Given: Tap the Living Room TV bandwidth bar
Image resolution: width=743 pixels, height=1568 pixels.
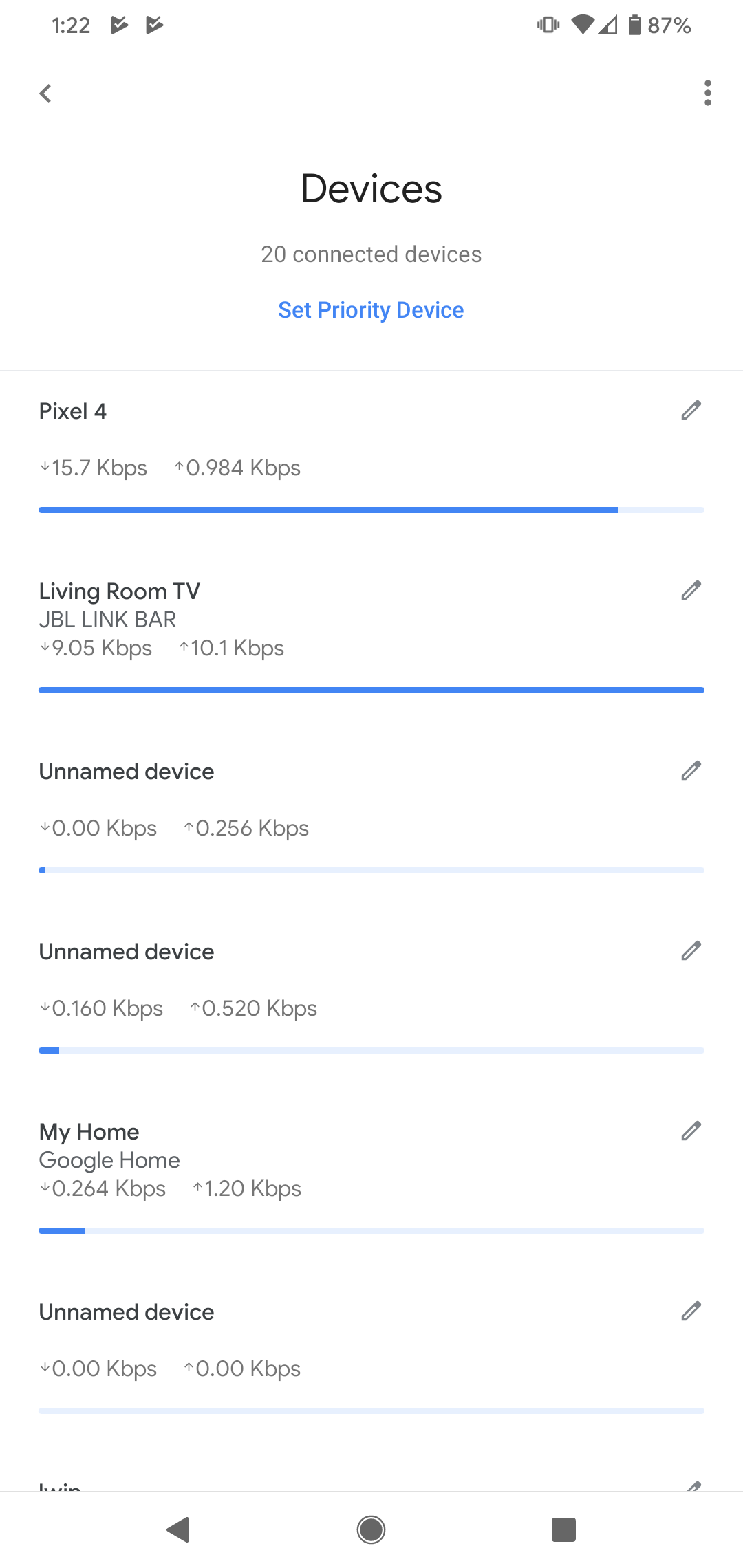Looking at the screenshot, I should click(x=371, y=689).
